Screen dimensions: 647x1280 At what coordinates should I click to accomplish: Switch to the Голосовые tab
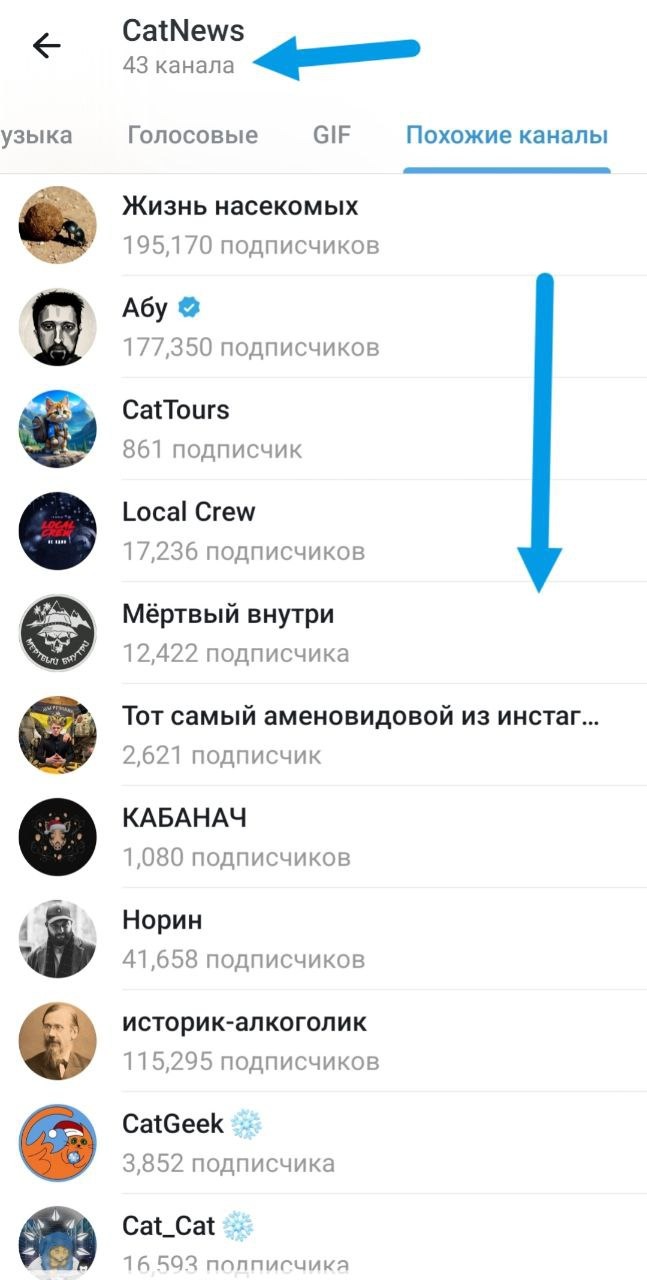click(x=193, y=135)
